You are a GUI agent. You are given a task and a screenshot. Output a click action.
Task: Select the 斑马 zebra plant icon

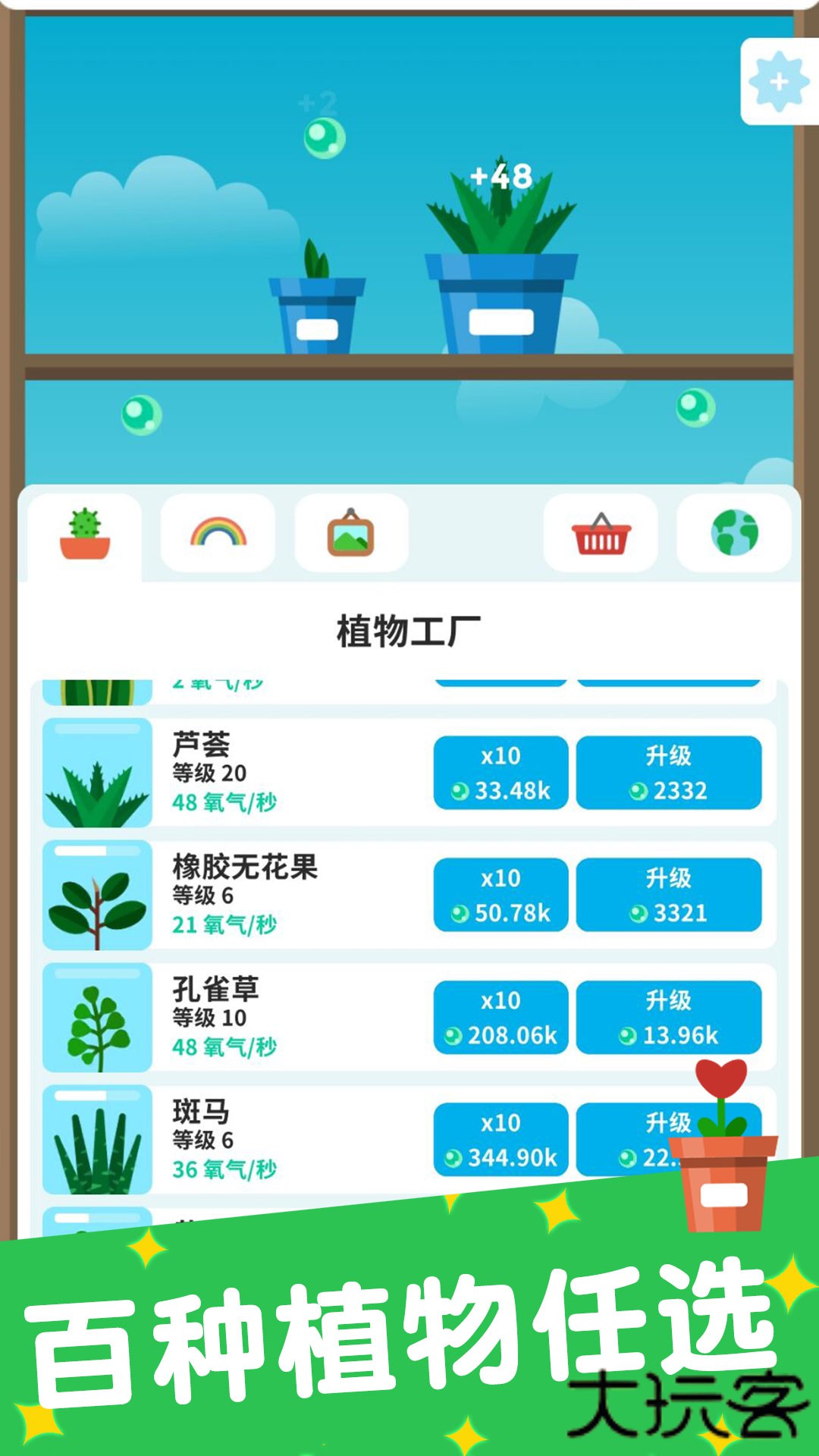tap(97, 1137)
